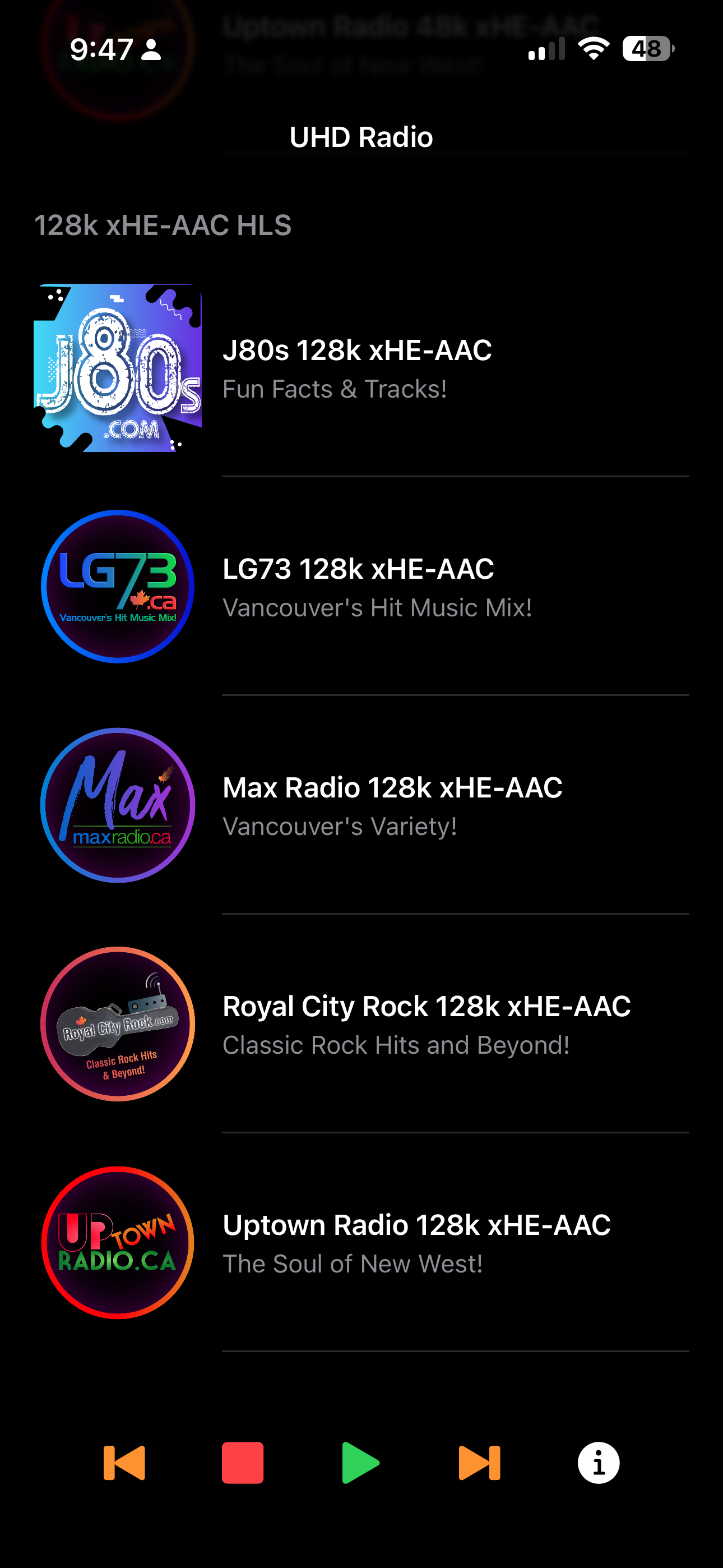The height and width of the screenshot is (1568, 723).
Task: Tap the UHD Radio title header
Action: [x=361, y=136]
